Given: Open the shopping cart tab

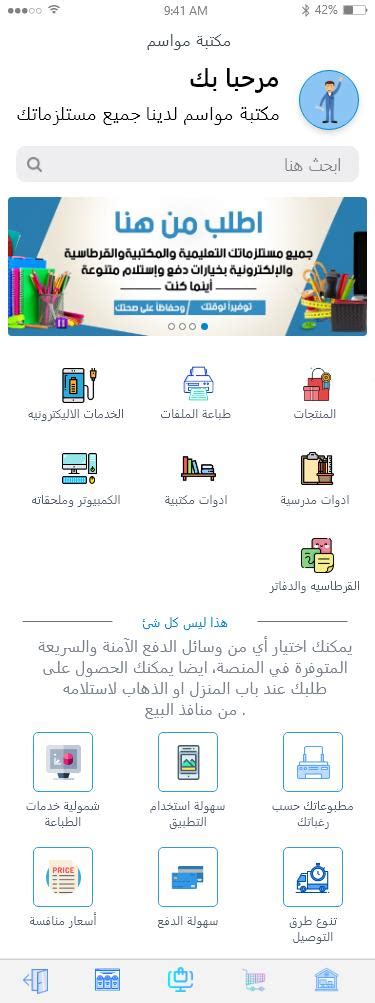Looking at the screenshot, I should click(253, 981).
